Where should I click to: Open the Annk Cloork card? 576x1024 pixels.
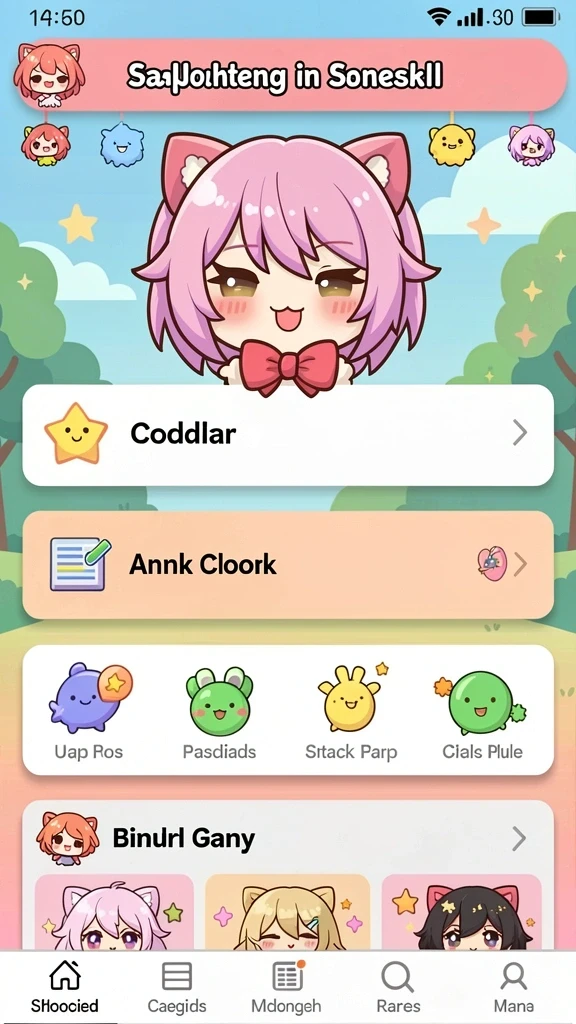[288, 565]
